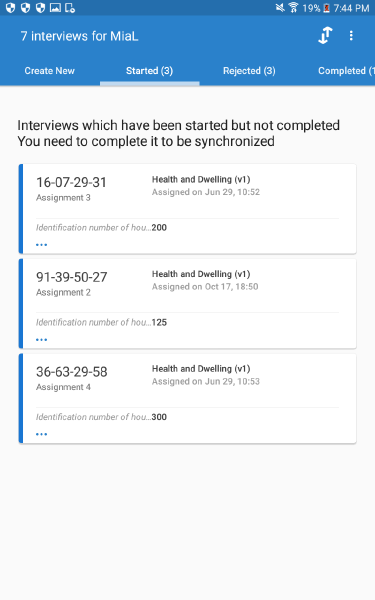Open the overflow menu
Viewport: 375px width, 600px height.
tap(351, 36)
